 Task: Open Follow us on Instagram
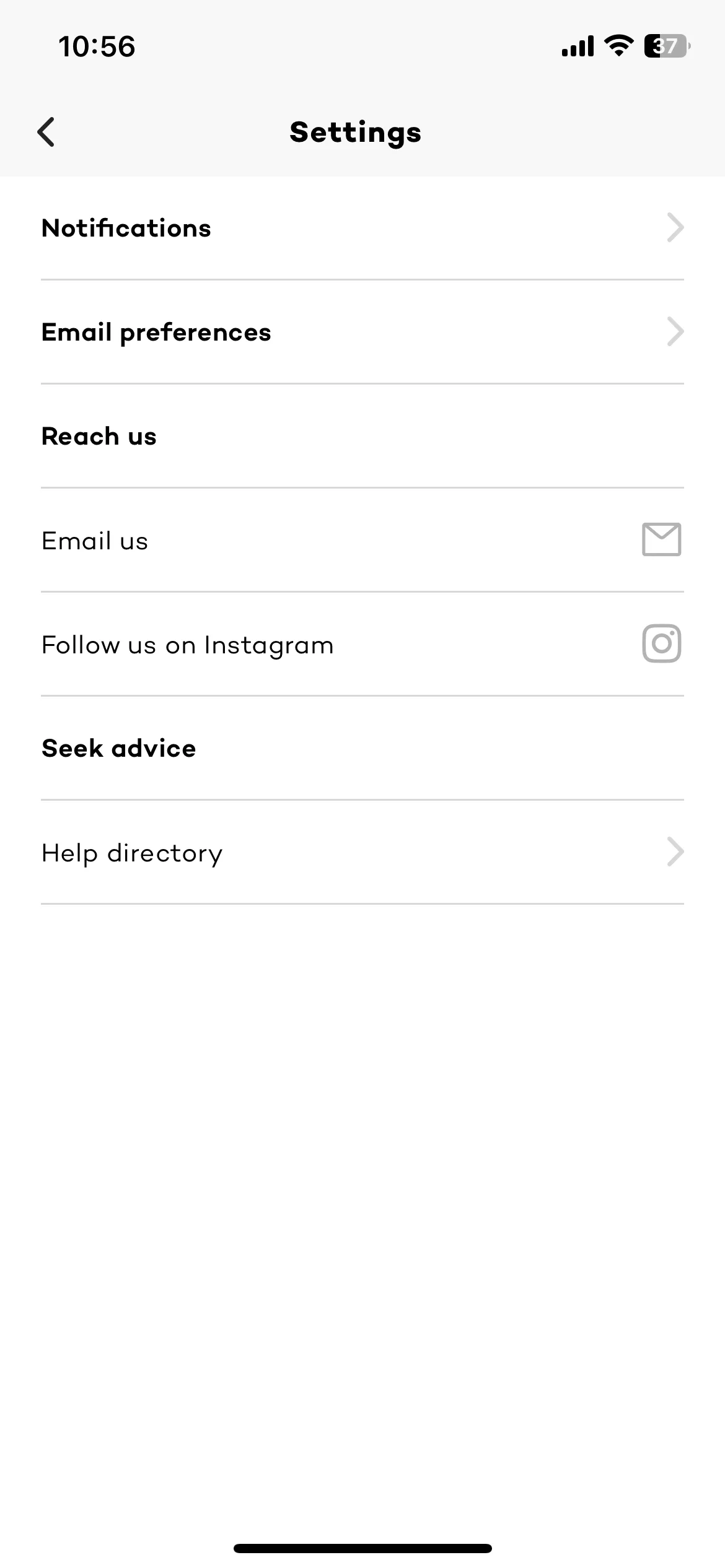[362, 644]
